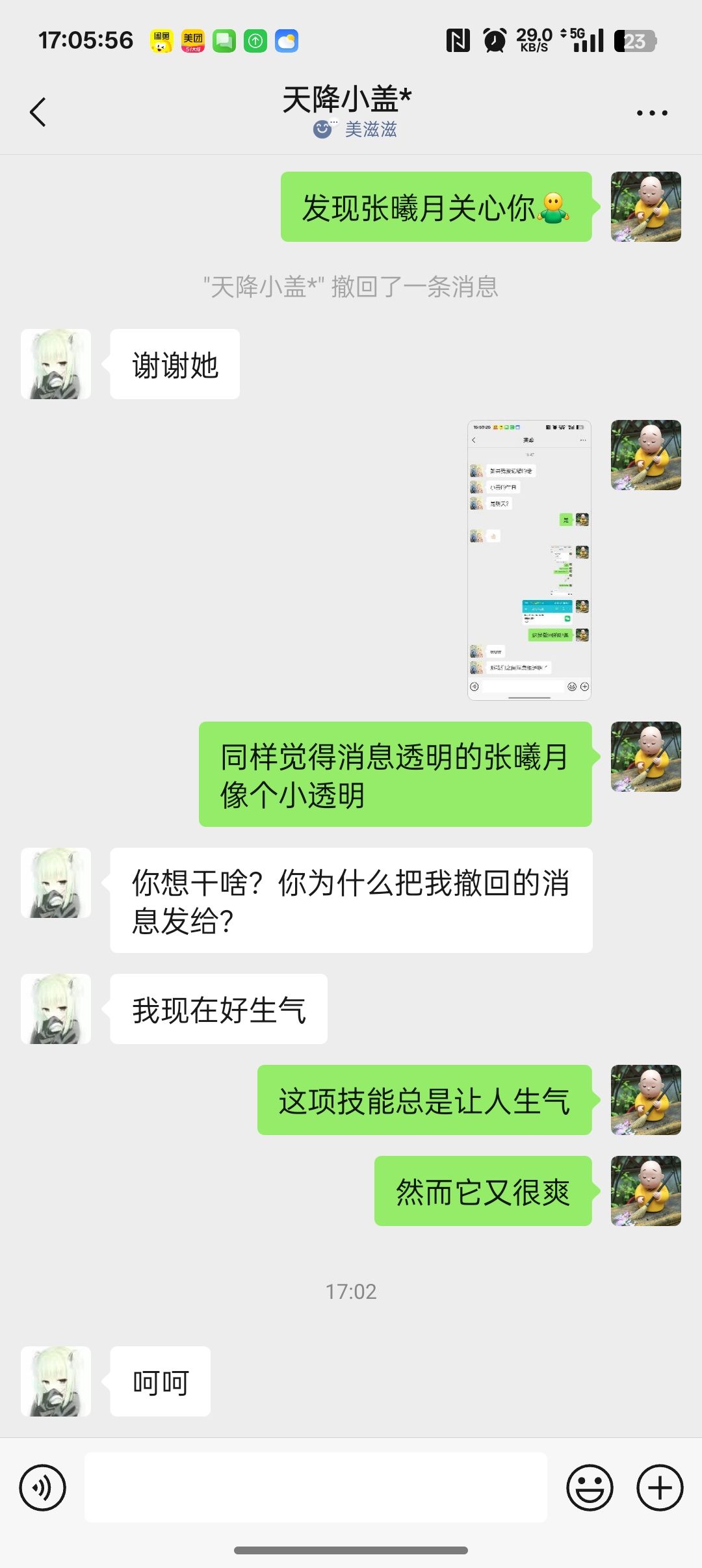Focus the message text field
This screenshot has height=1568, width=702.
[316, 1487]
